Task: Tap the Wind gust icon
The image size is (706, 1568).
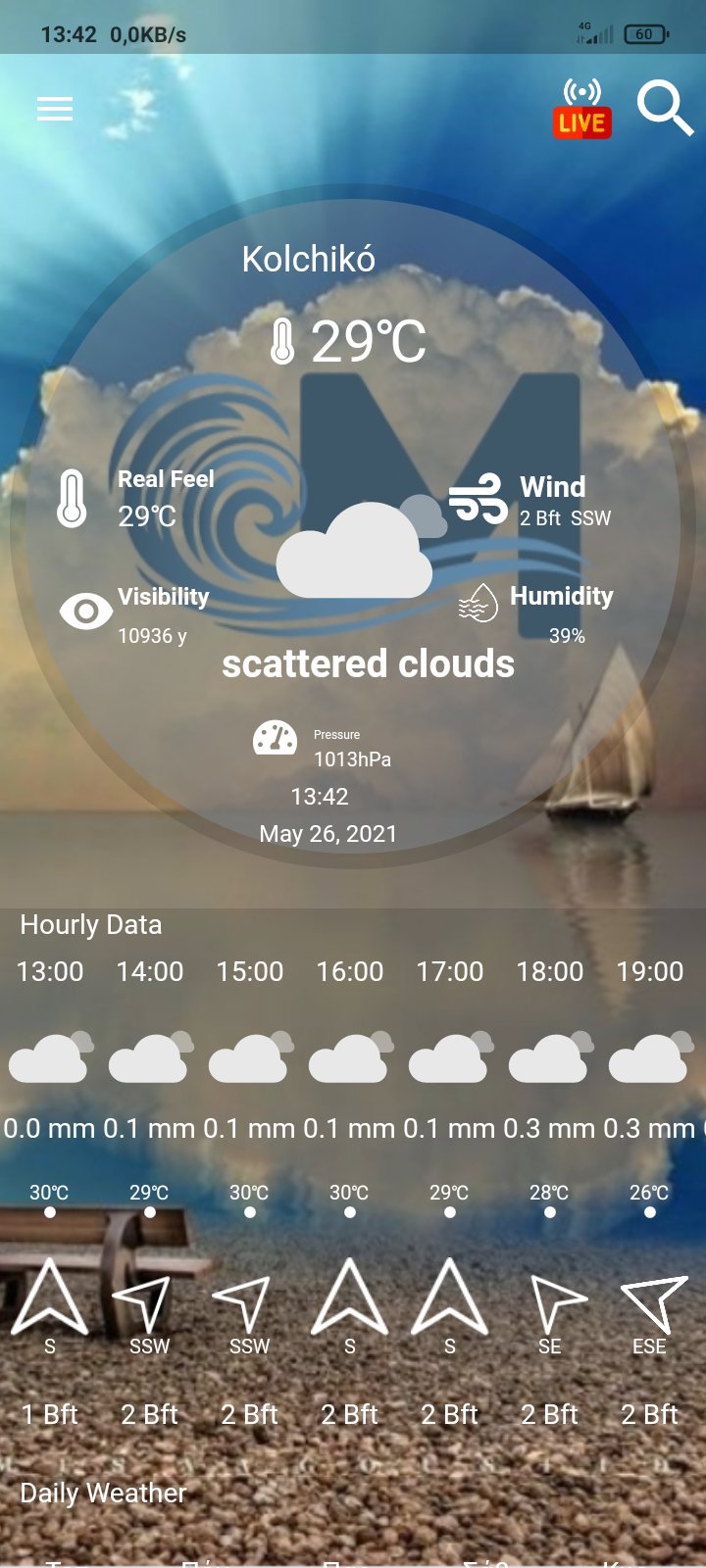Action: (479, 498)
